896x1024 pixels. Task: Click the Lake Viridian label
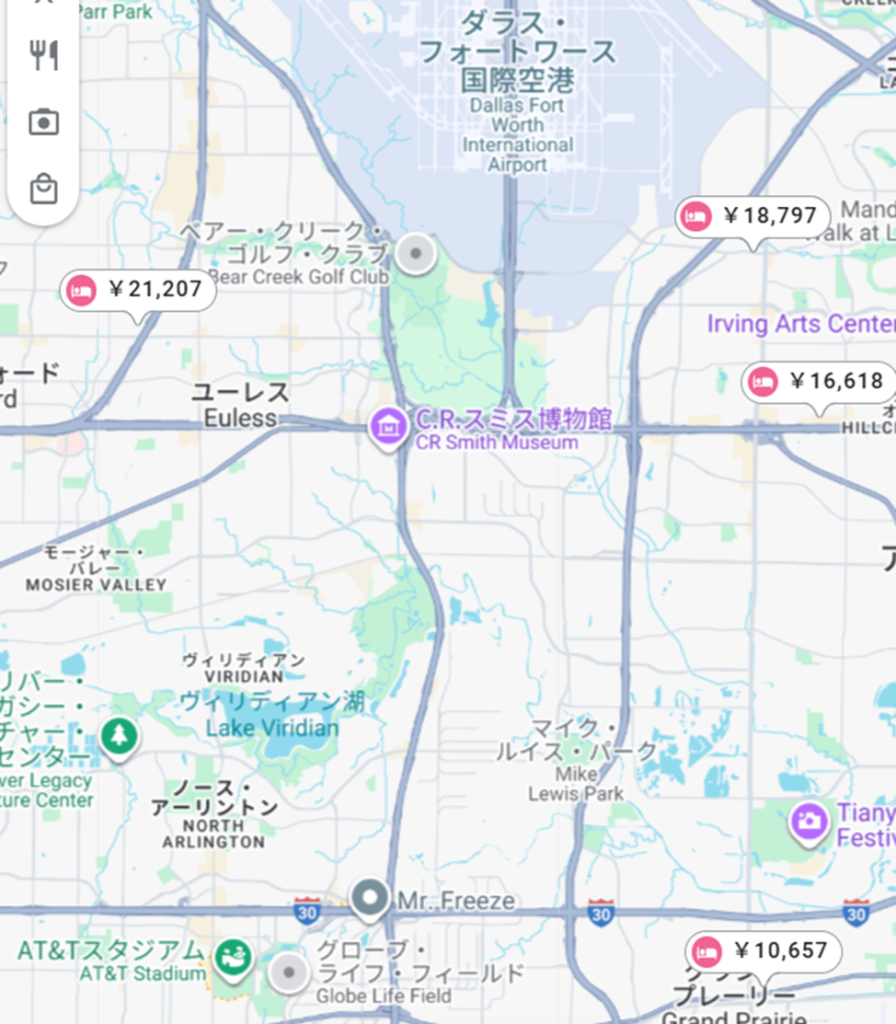point(274,728)
